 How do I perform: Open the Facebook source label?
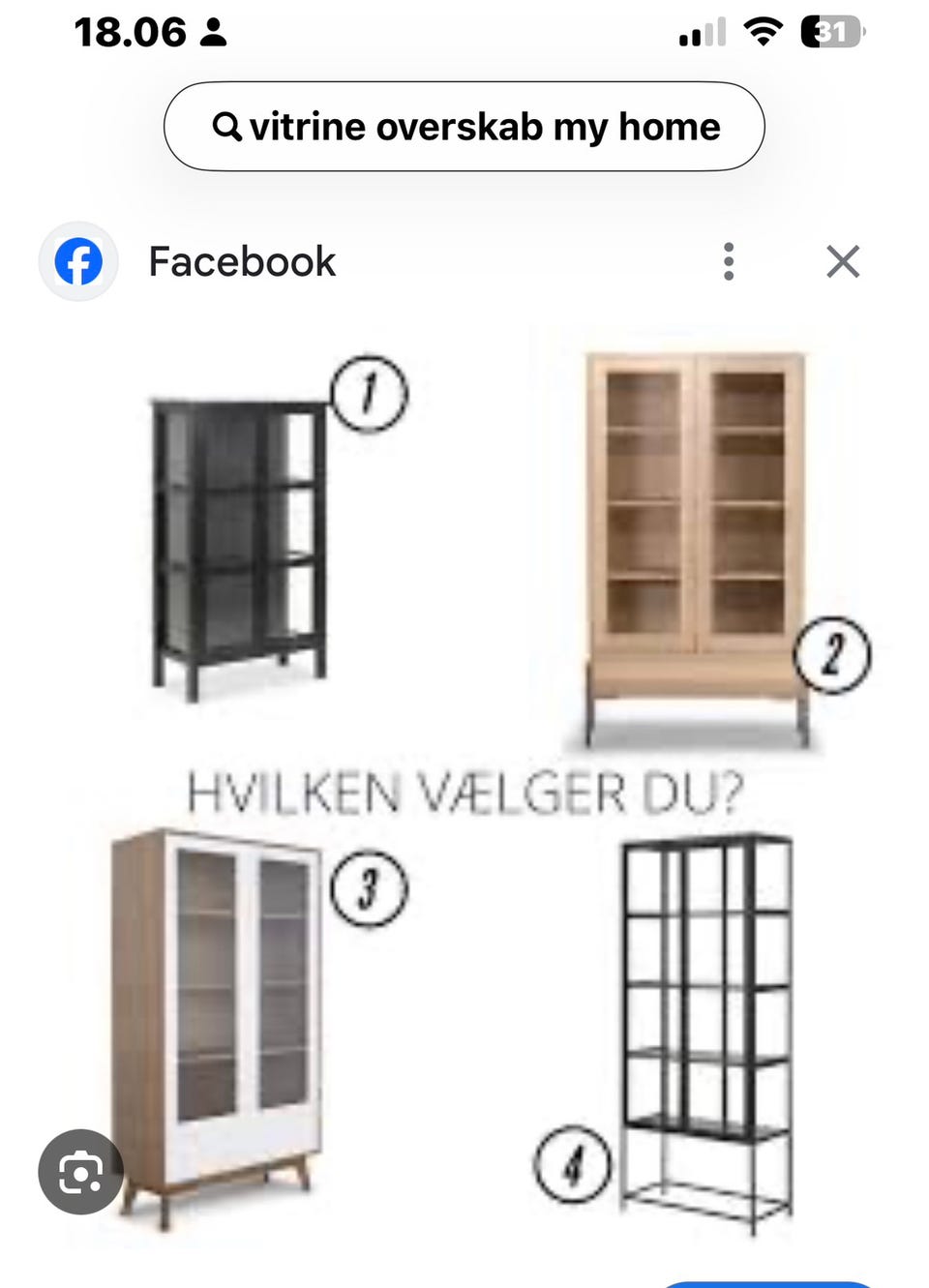click(241, 261)
